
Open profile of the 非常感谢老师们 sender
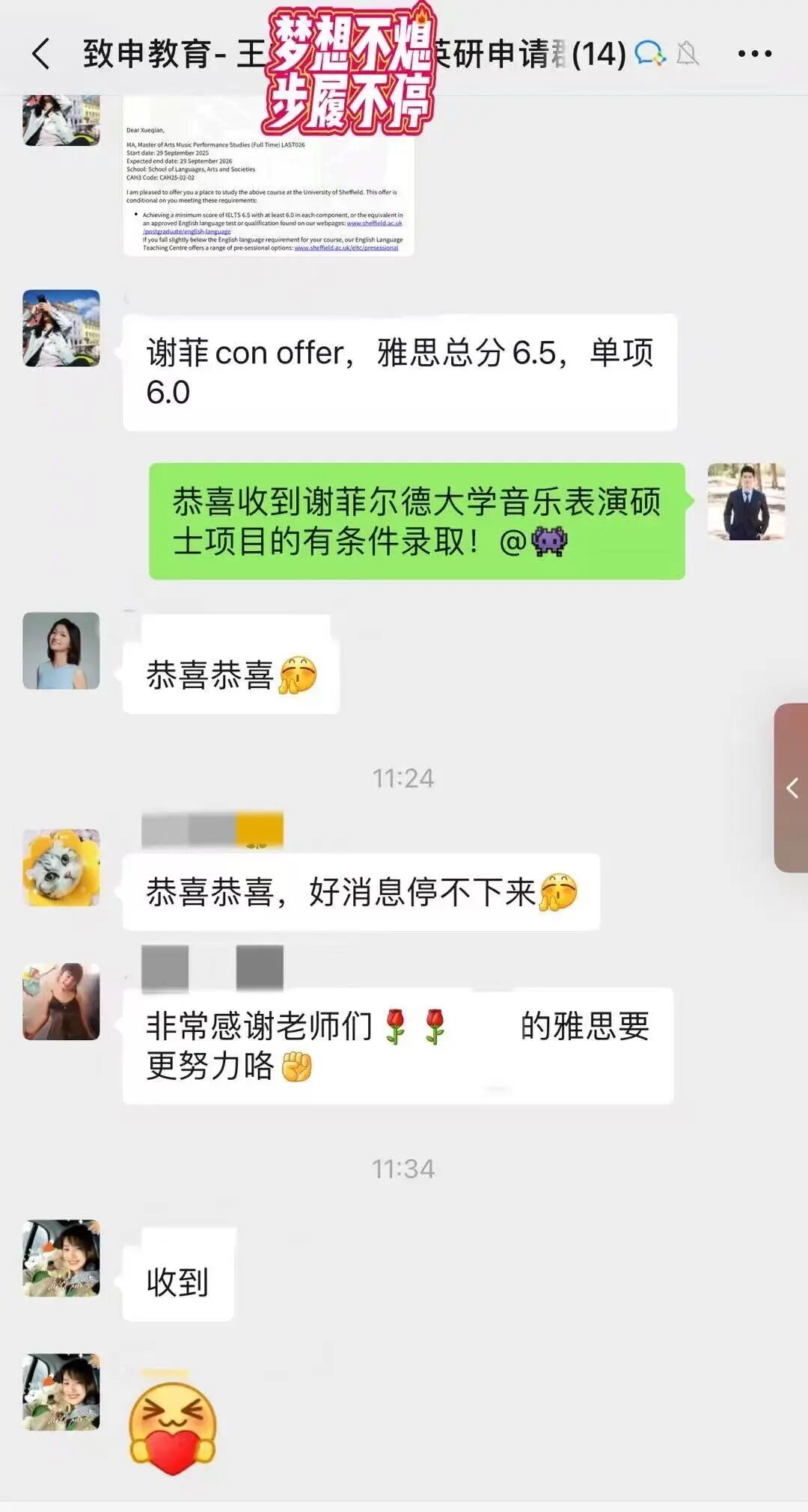coord(61,1001)
